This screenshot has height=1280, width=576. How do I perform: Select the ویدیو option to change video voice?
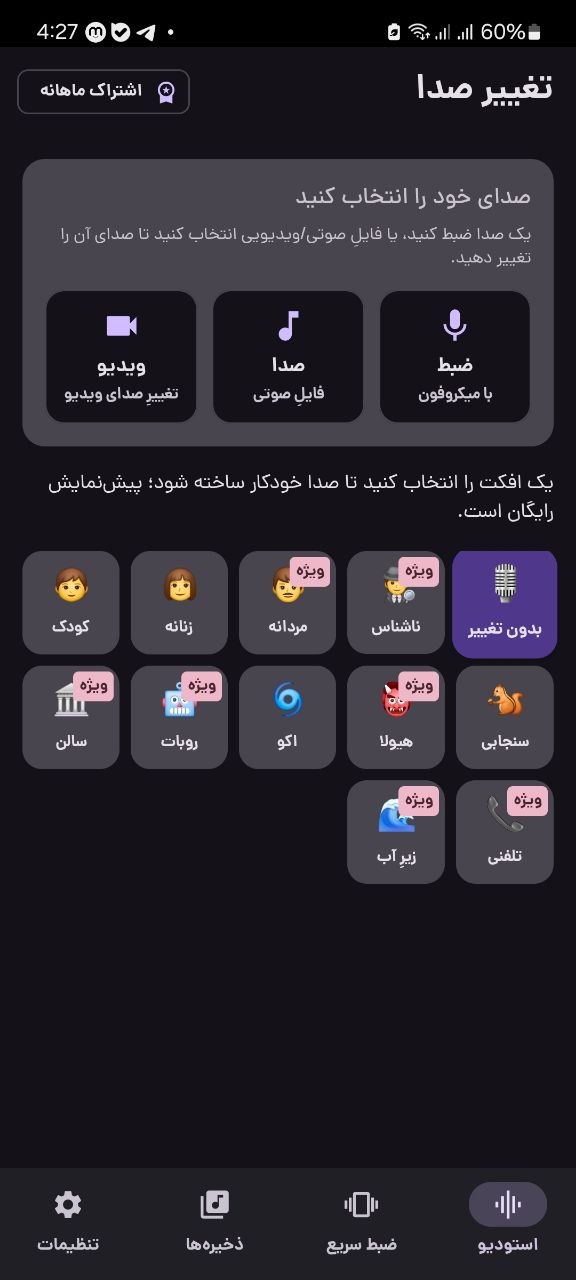pos(121,356)
